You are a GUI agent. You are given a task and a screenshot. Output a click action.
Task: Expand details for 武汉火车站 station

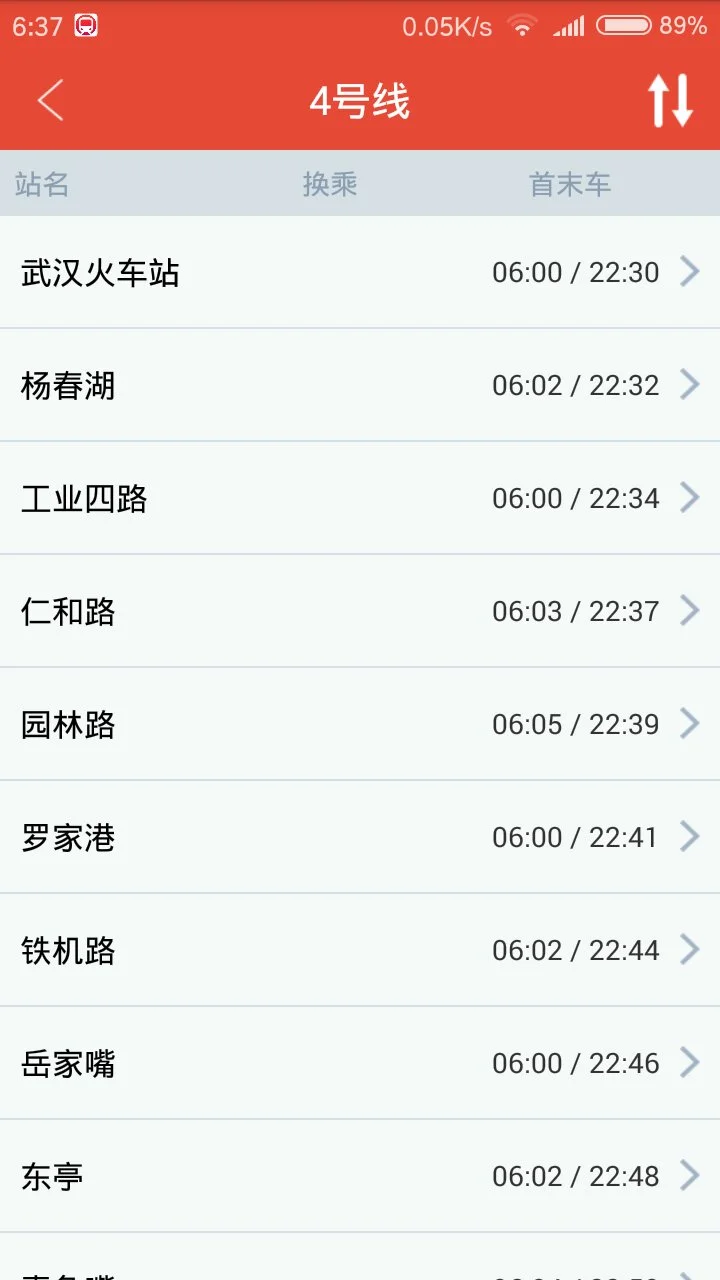360,271
